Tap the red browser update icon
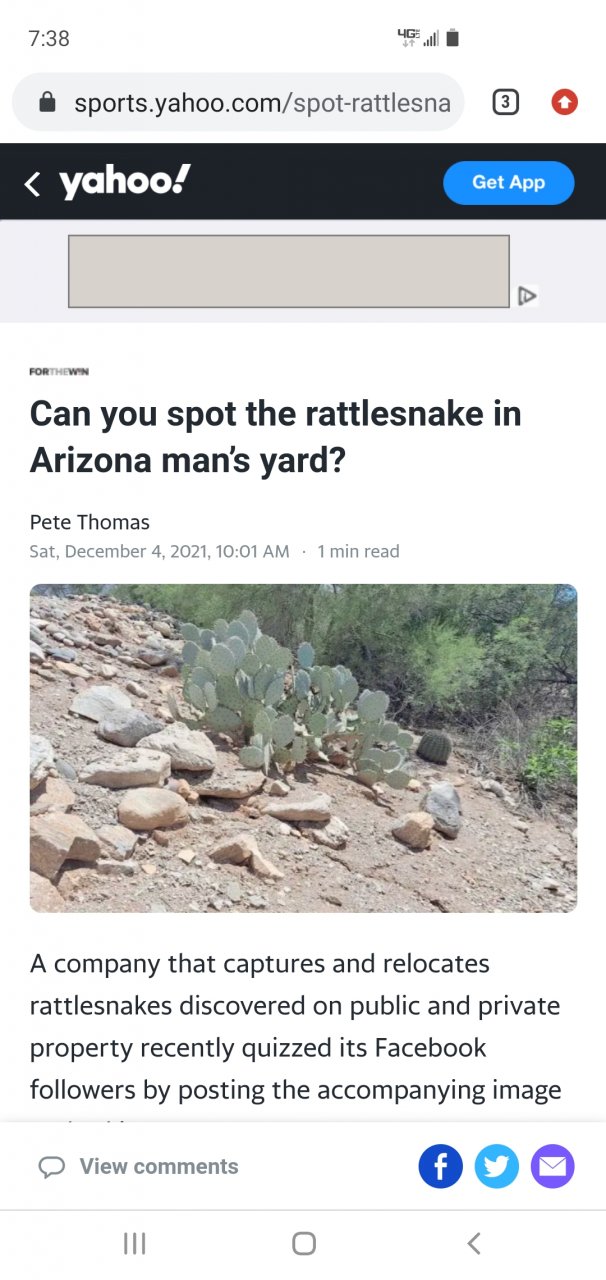Image resolution: width=606 pixels, height=1280 pixels. point(564,102)
